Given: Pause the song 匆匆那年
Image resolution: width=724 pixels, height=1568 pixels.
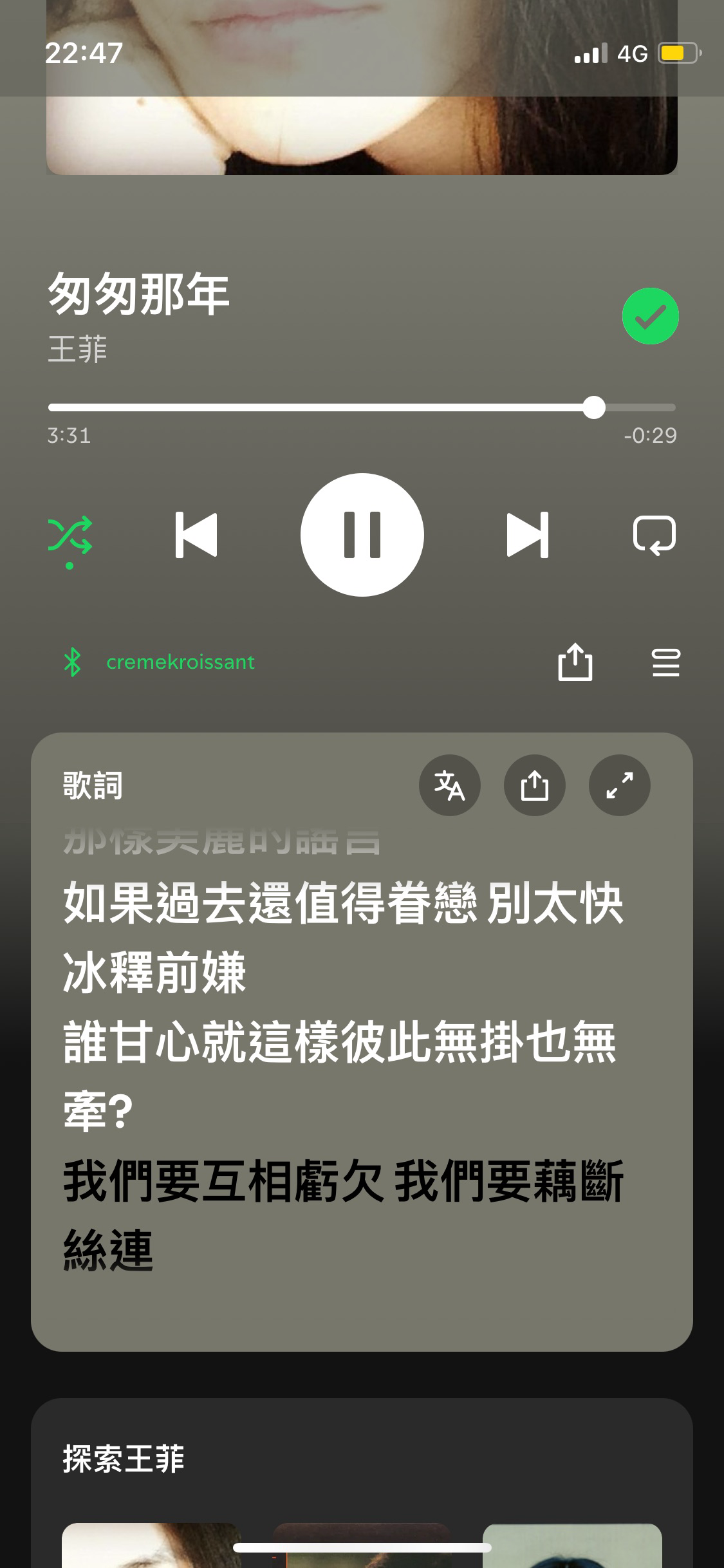Looking at the screenshot, I should pos(362,535).
